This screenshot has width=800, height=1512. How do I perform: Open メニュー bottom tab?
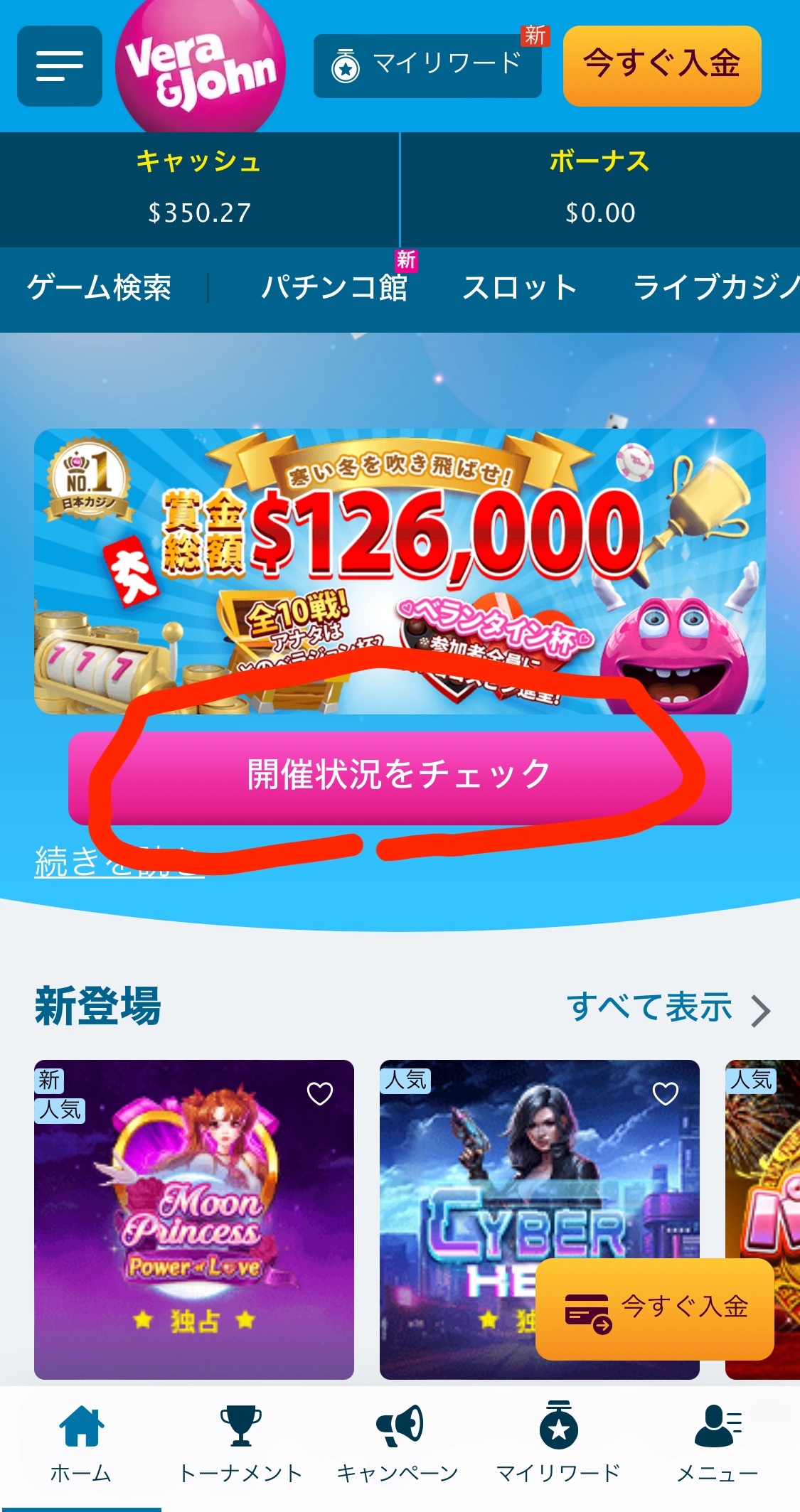717,1443
